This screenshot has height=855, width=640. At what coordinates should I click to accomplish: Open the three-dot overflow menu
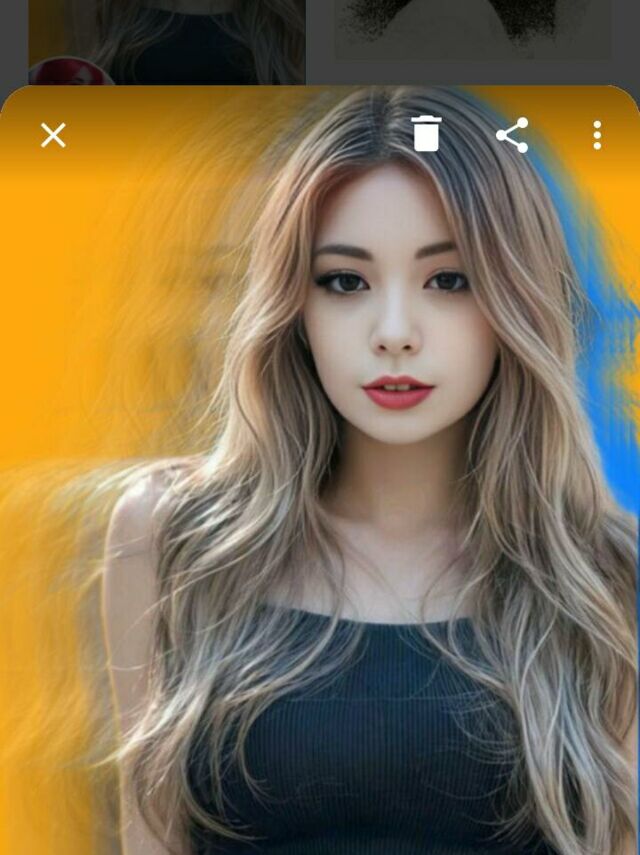597,135
